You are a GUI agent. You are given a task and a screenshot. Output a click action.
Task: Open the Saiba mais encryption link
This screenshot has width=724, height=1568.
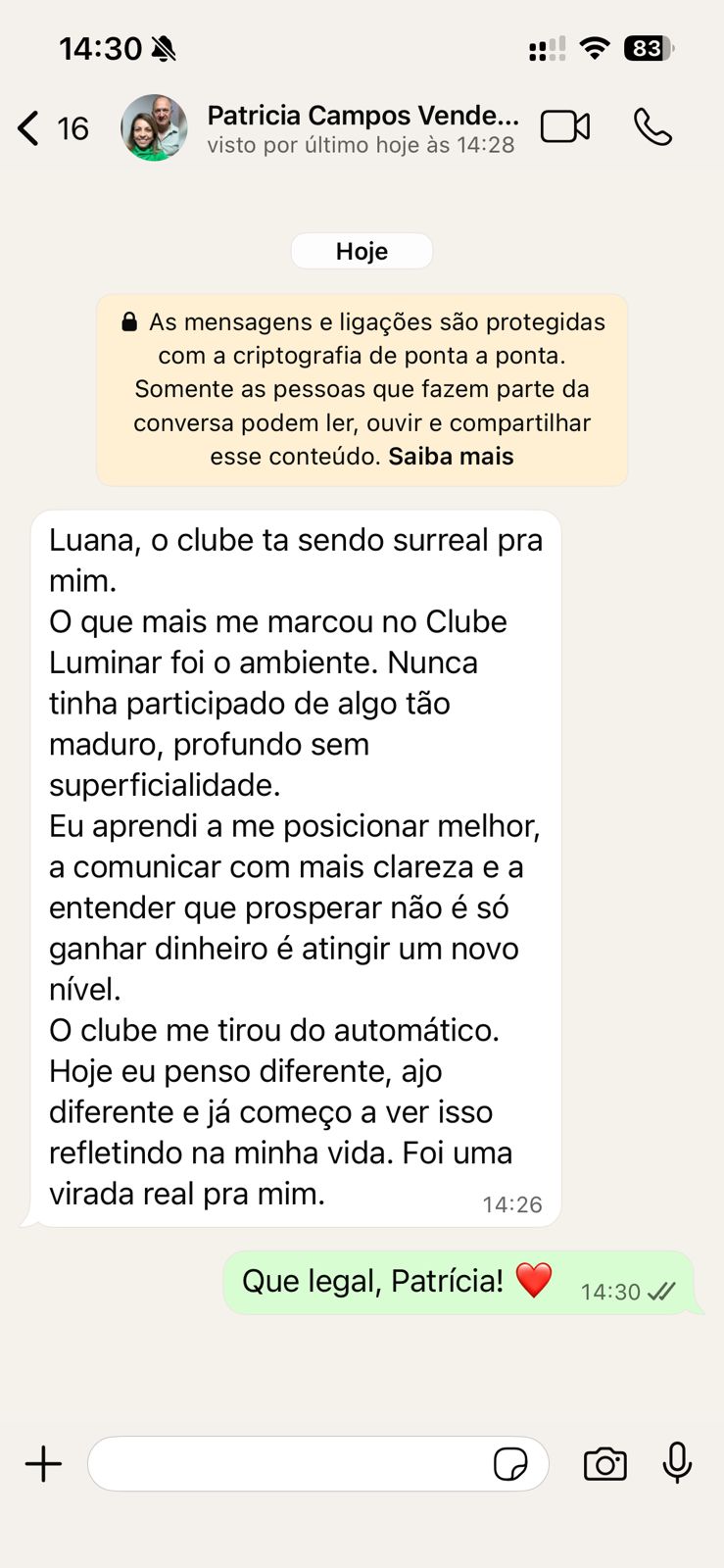[x=451, y=457]
